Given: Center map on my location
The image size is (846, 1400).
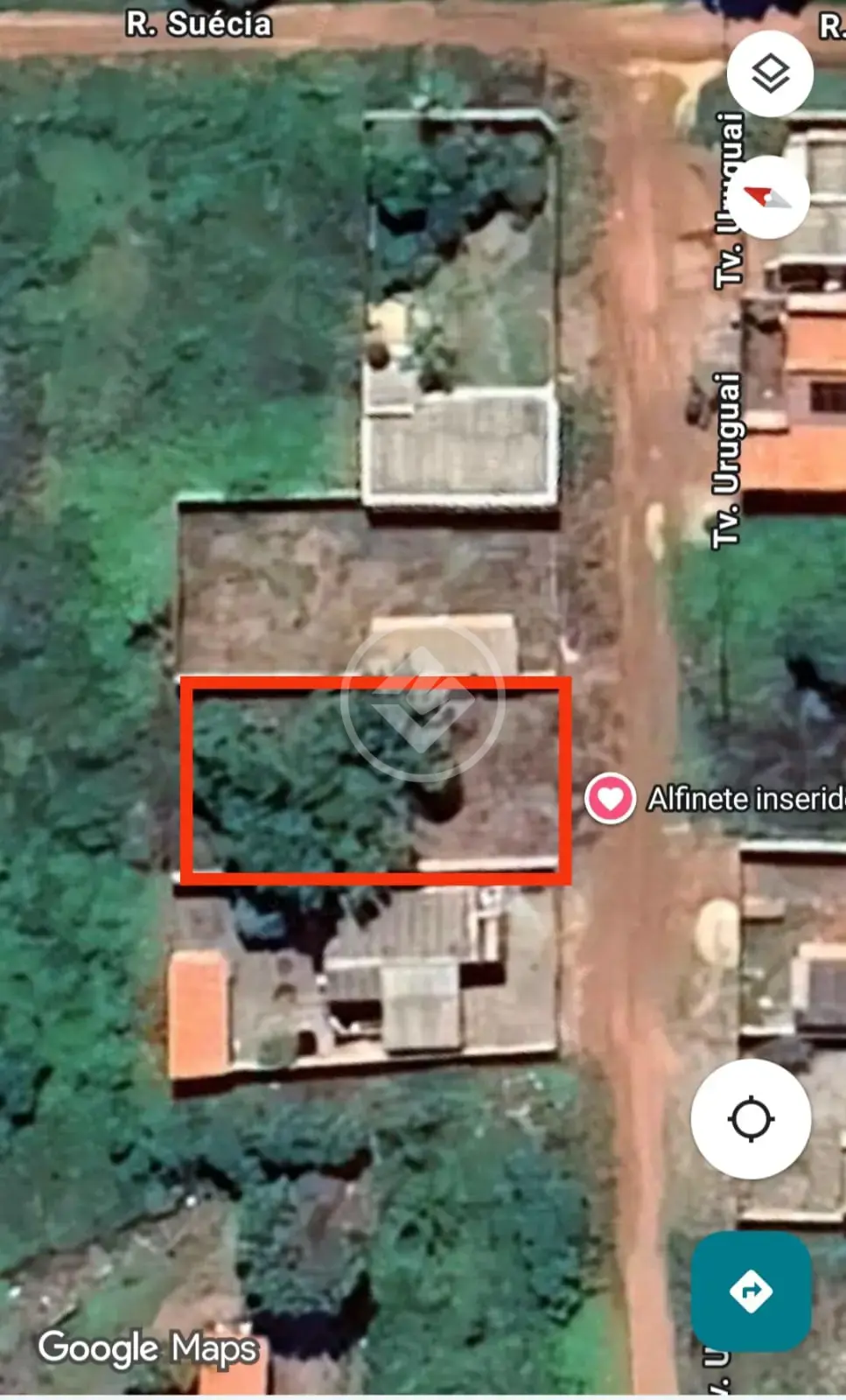Looking at the screenshot, I should pyautogui.click(x=751, y=1119).
